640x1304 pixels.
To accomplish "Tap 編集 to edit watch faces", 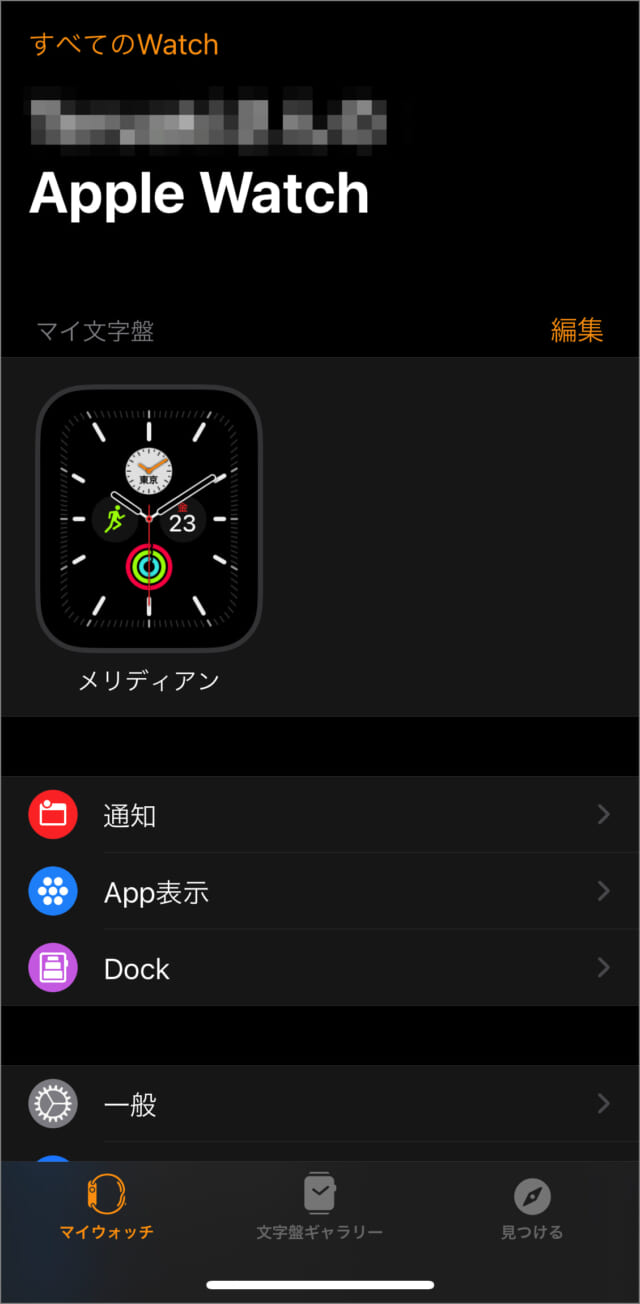I will pos(576,330).
